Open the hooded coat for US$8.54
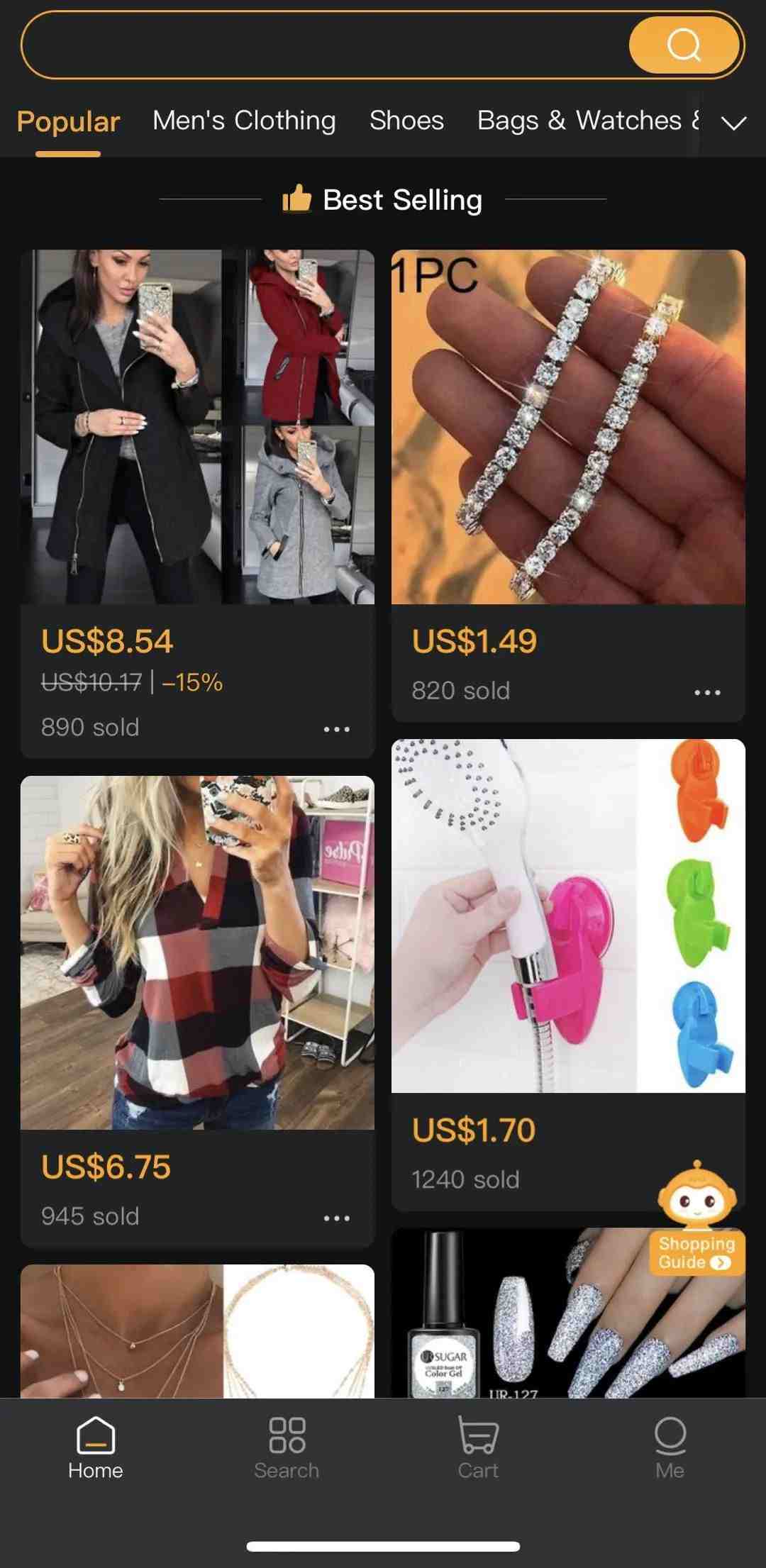 [x=197, y=427]
